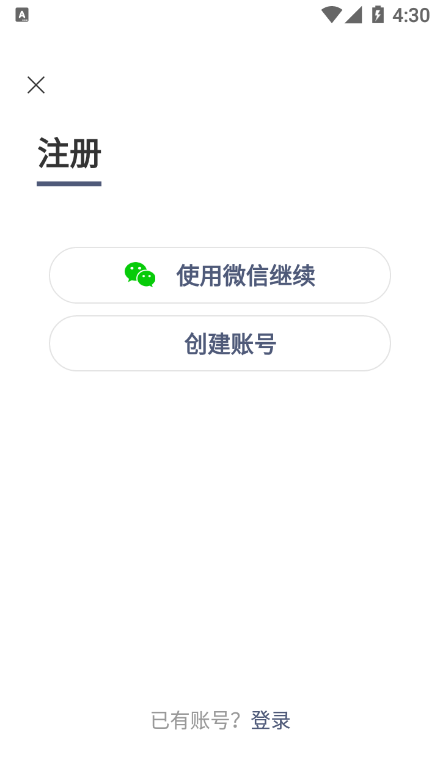Image resolution: width=440 pixels, height=782 pixels.
Task: Close the registration screen
Action: tap(36, 85)
